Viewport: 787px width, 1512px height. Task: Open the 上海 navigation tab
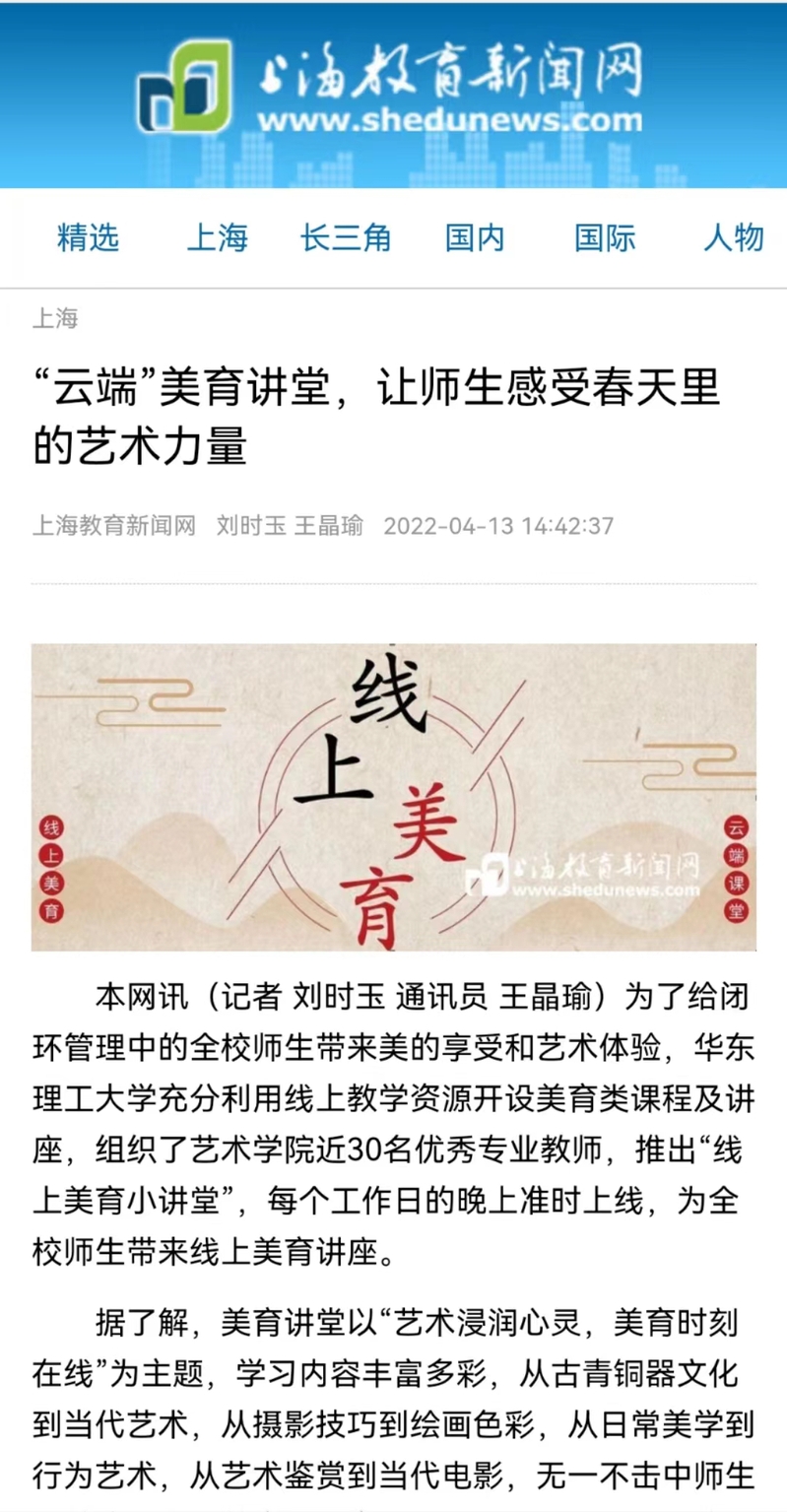[217, 237]
